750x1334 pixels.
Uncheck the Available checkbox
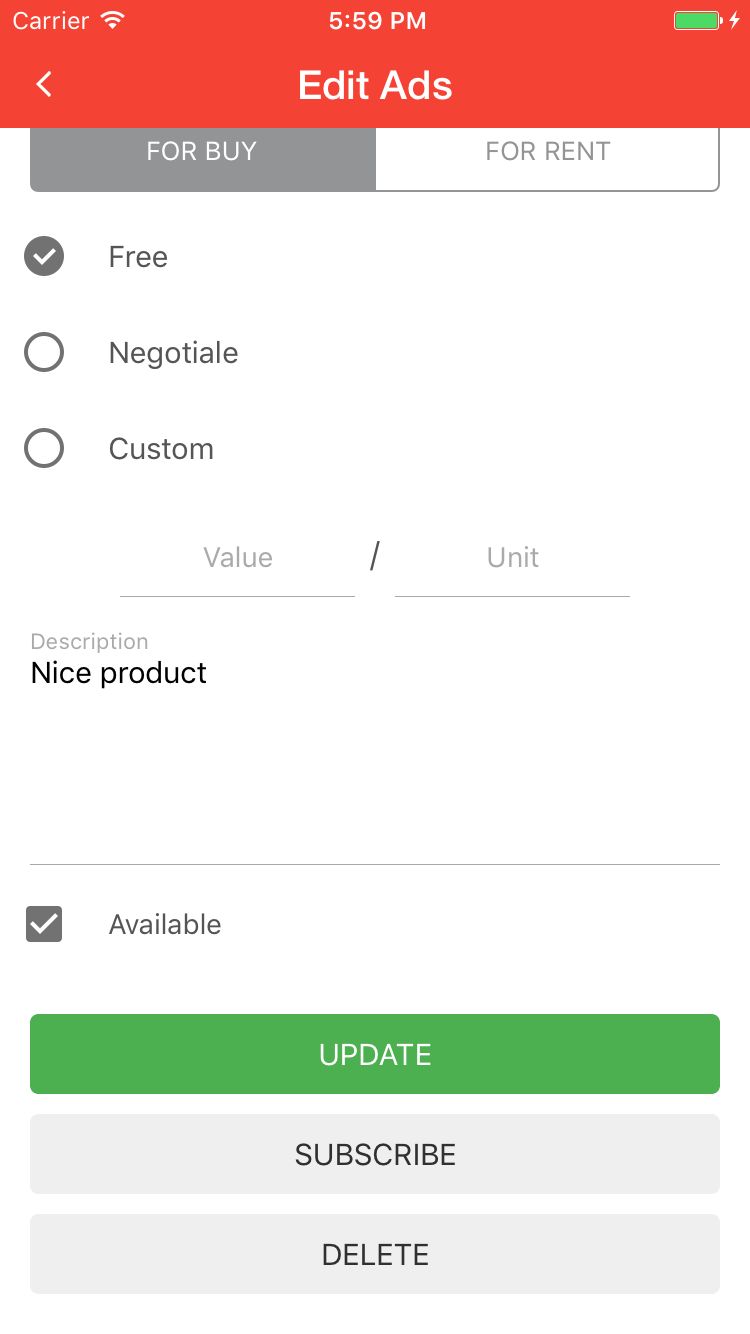43,924
